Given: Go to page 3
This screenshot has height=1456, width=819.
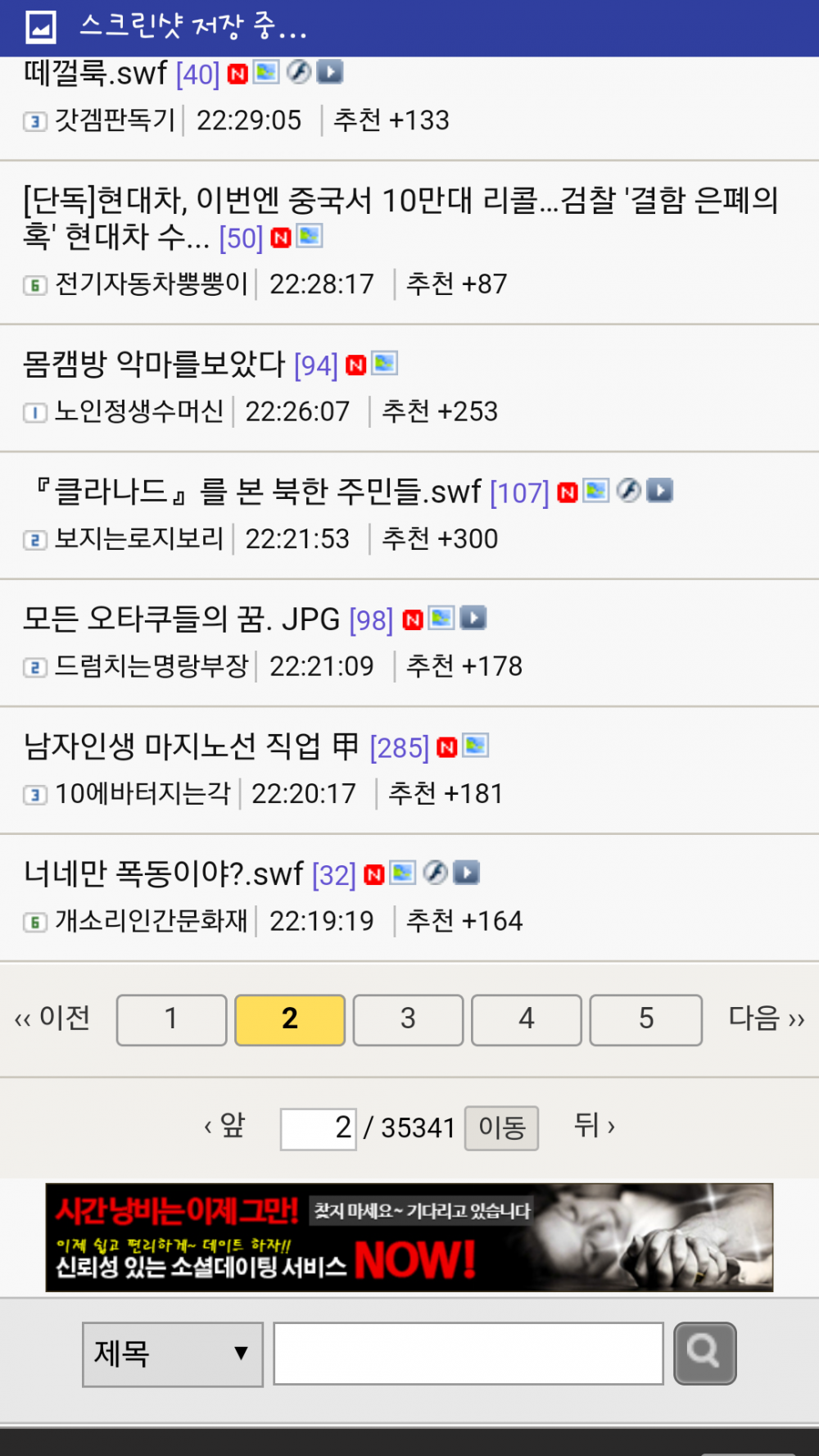Looking at the screenshot, I should 408,1019.
